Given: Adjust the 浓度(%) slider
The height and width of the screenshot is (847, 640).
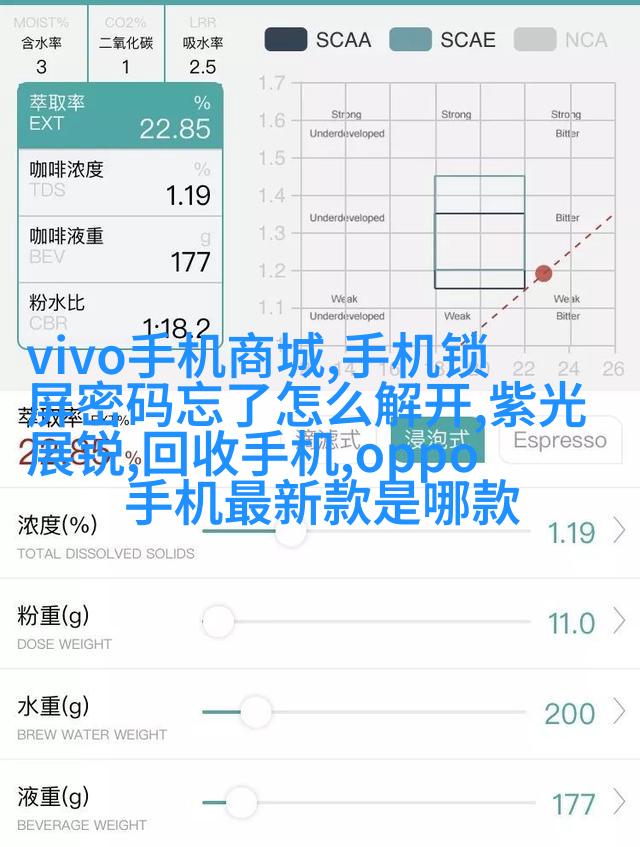Looking at the screenshot, I should tap(290, 531).
